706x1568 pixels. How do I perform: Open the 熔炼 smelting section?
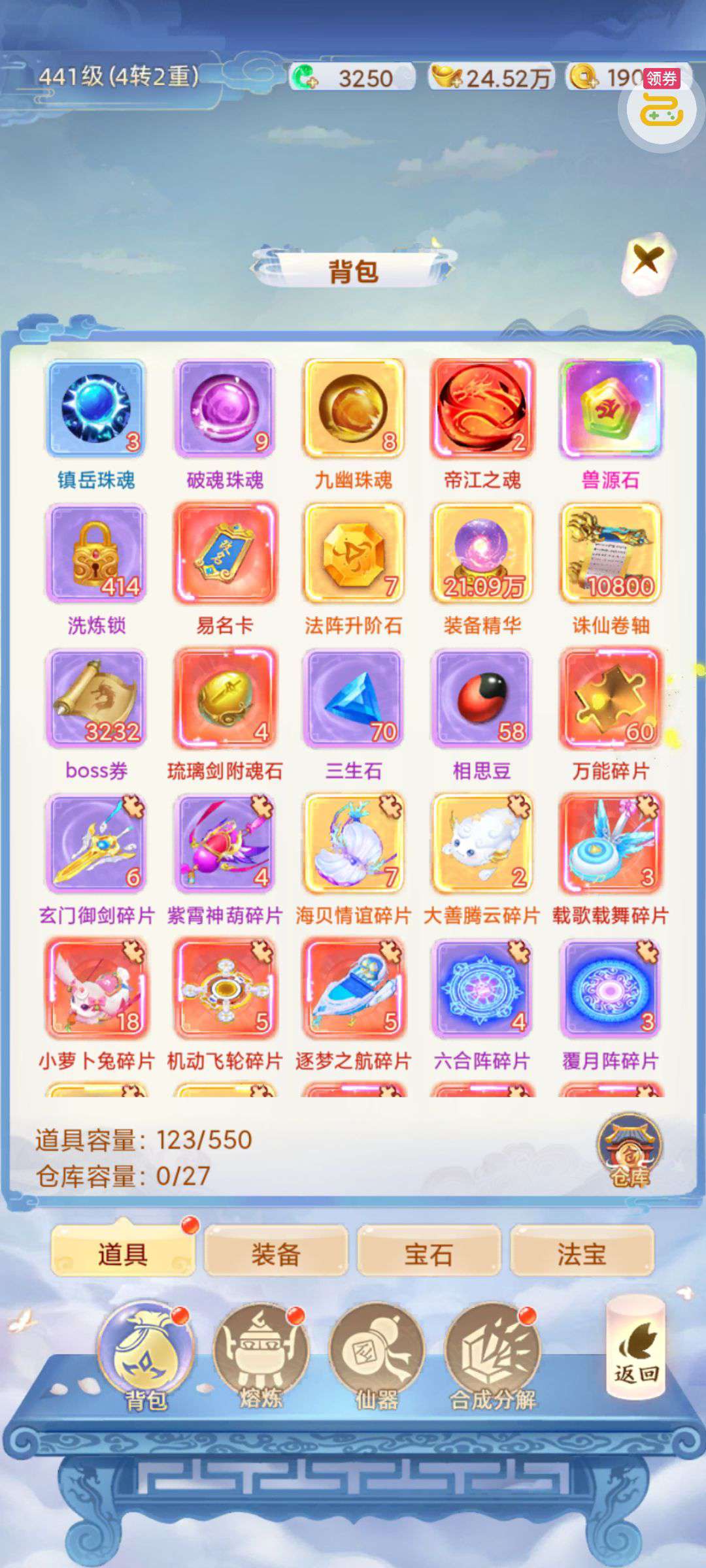[x=261, y=1356]
